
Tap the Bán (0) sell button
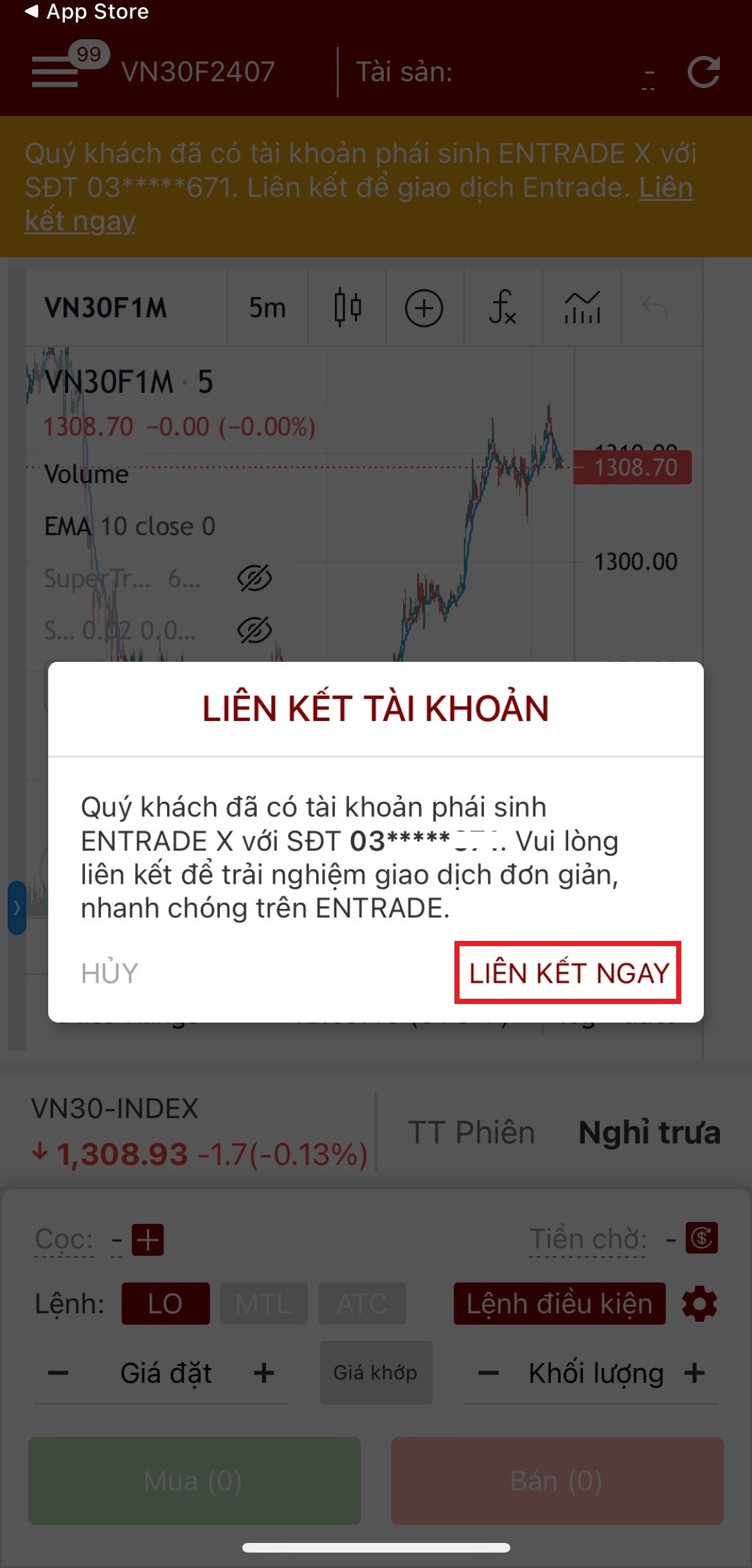point(557,1481)
